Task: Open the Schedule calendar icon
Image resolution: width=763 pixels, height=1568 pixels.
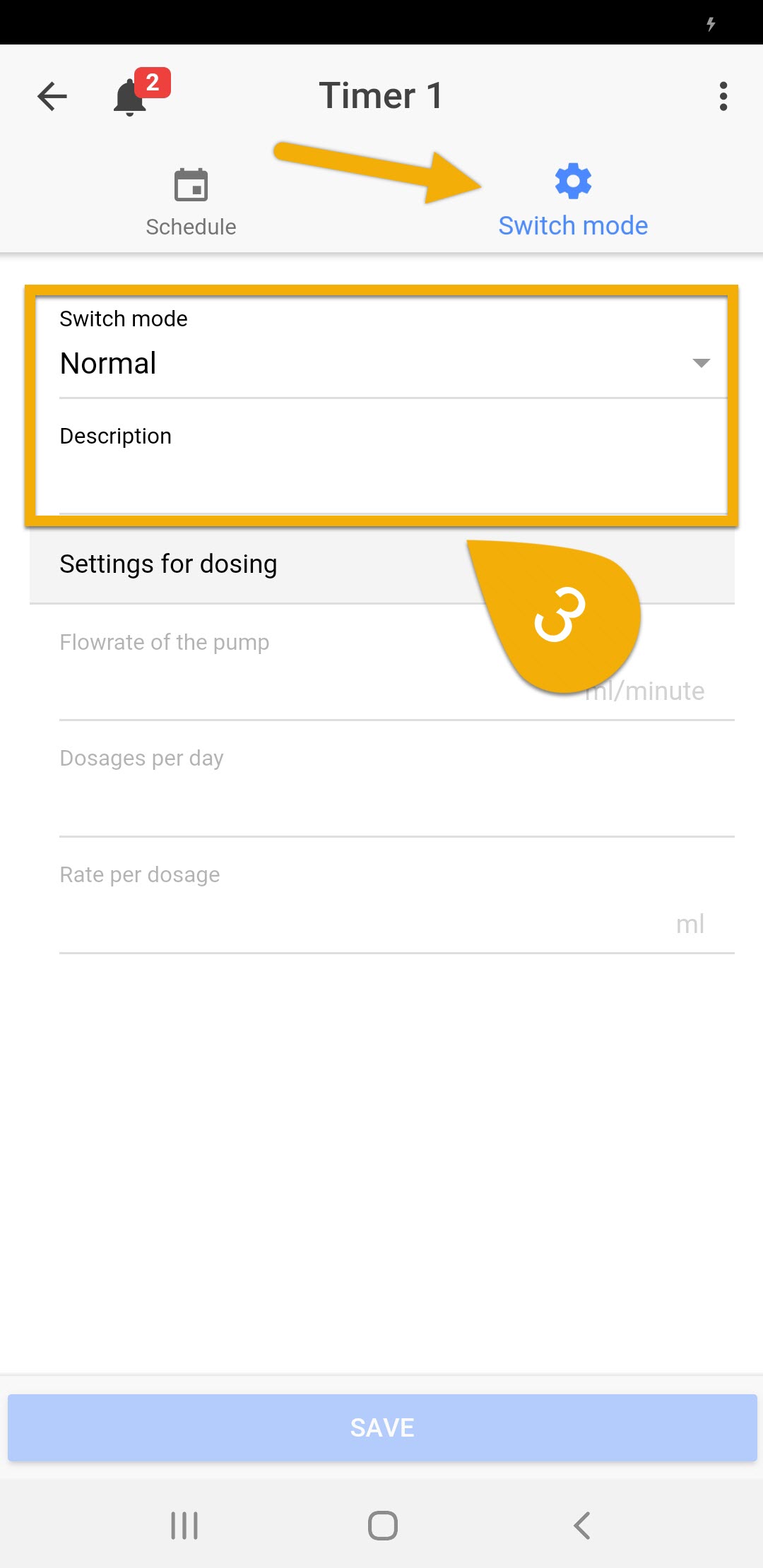Action: [190, 185]
